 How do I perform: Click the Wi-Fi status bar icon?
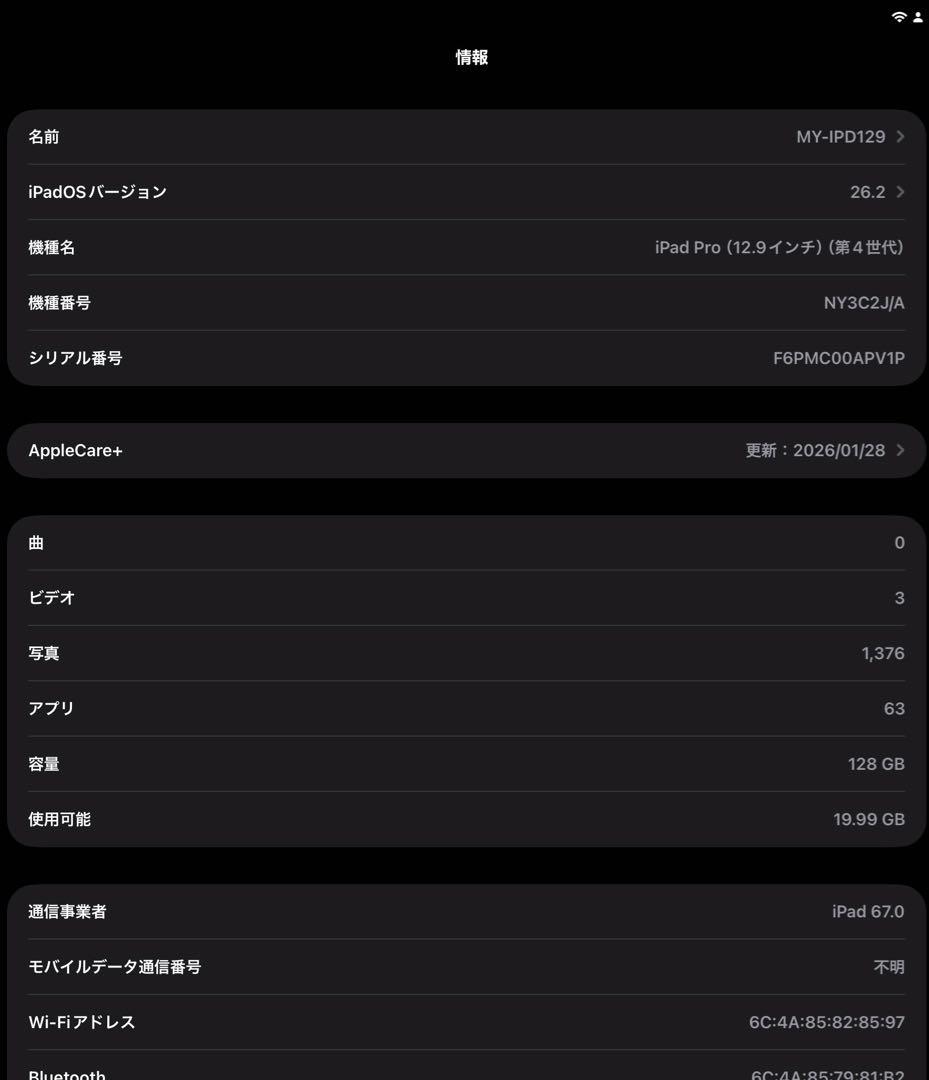(899, 16)
